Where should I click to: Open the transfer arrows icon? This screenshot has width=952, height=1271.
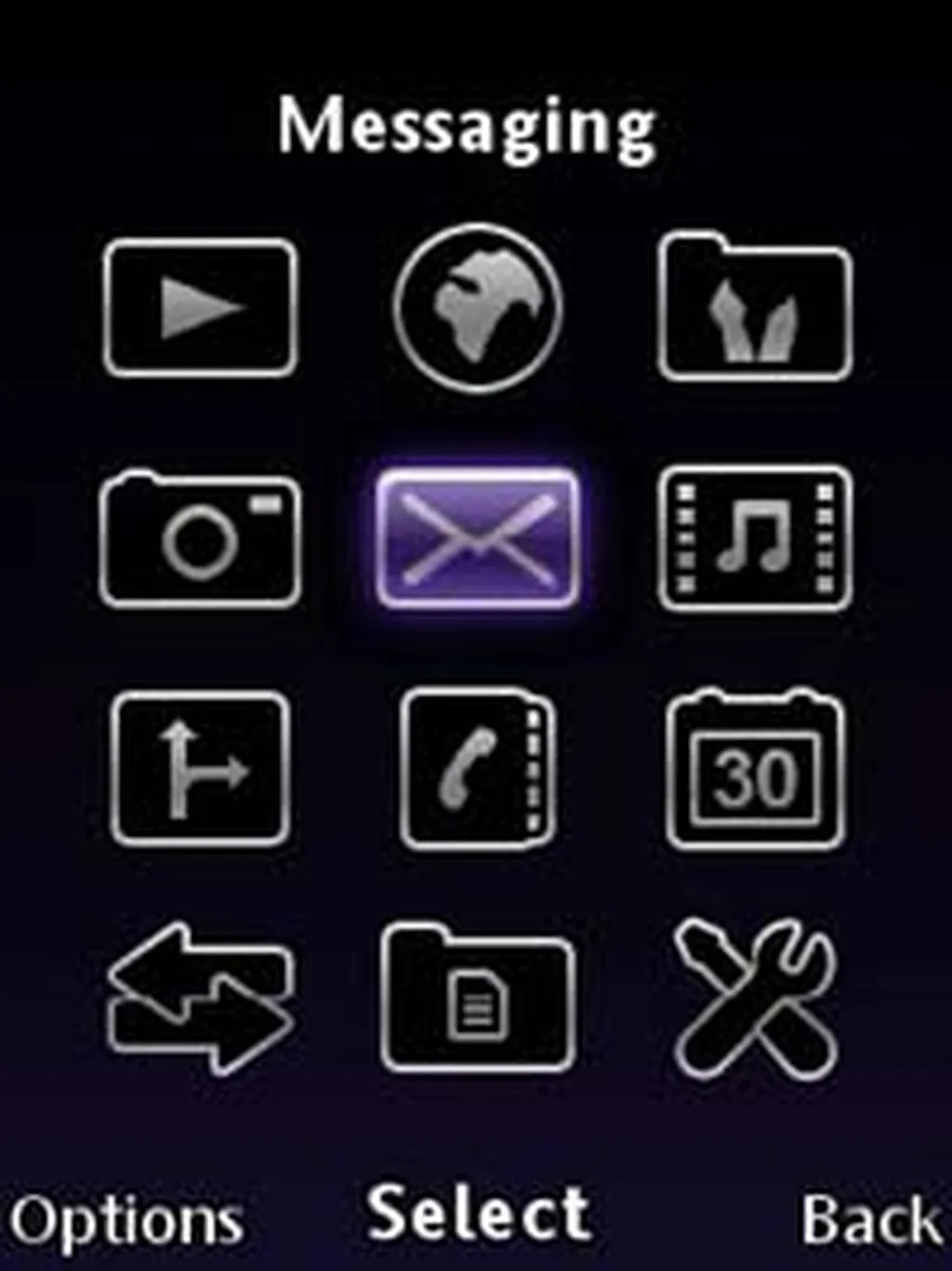200,998
